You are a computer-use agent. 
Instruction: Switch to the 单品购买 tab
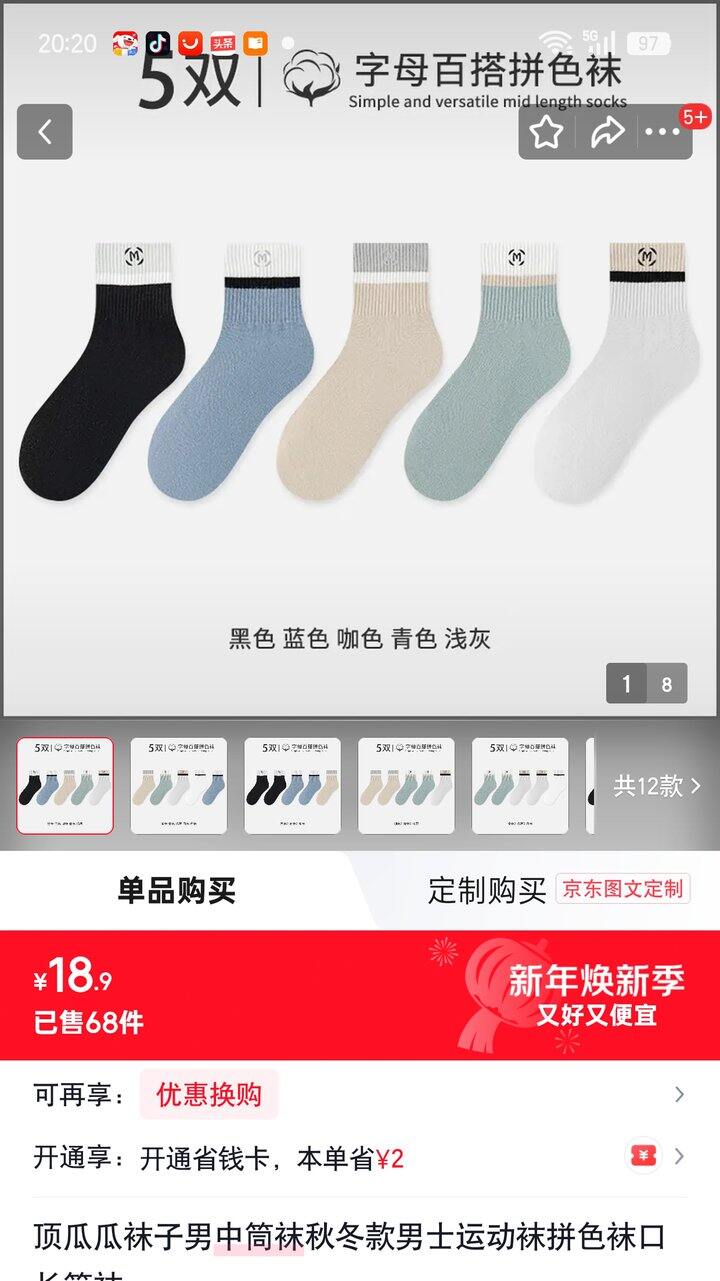tap(176, 890)
